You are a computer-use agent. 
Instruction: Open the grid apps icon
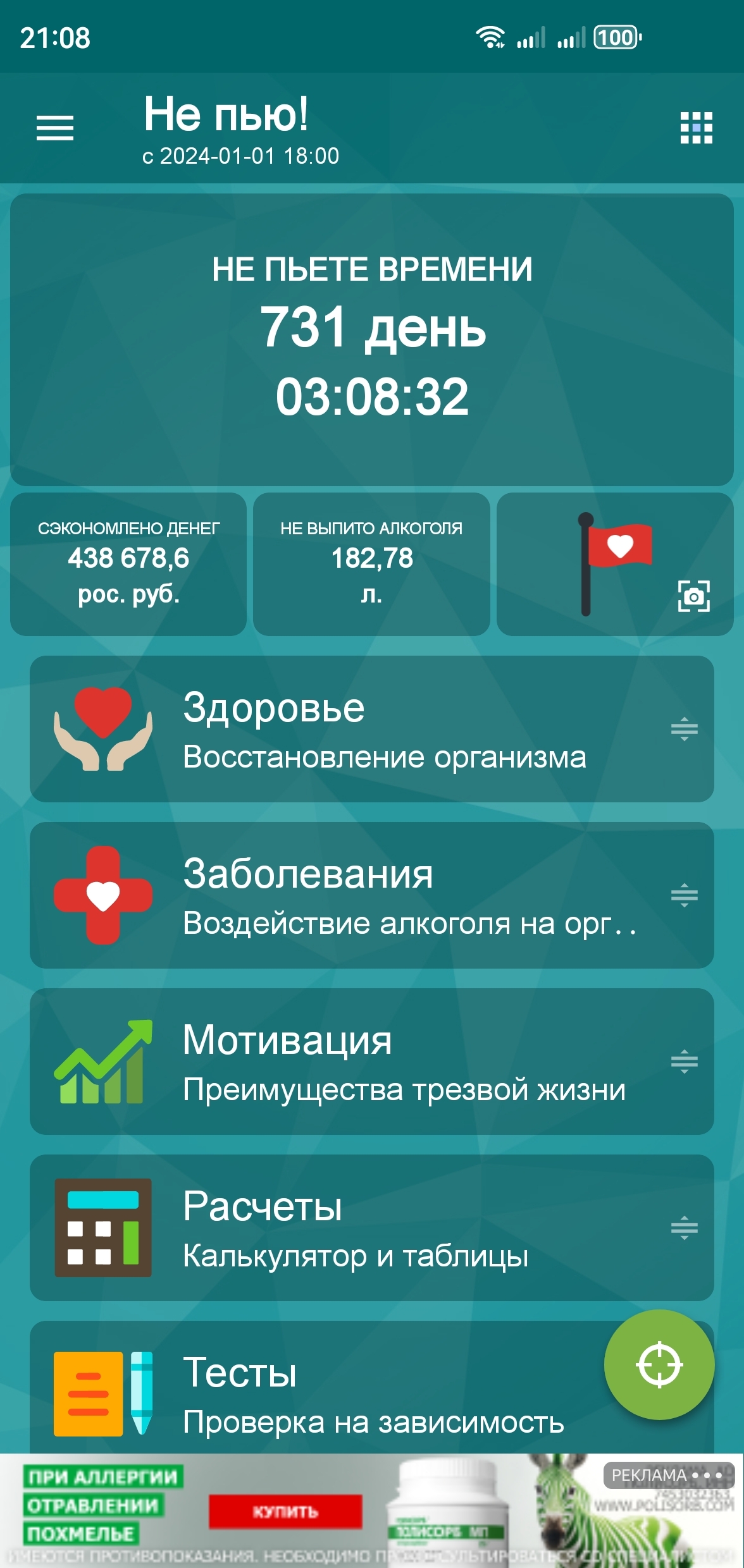coord(696,128)
